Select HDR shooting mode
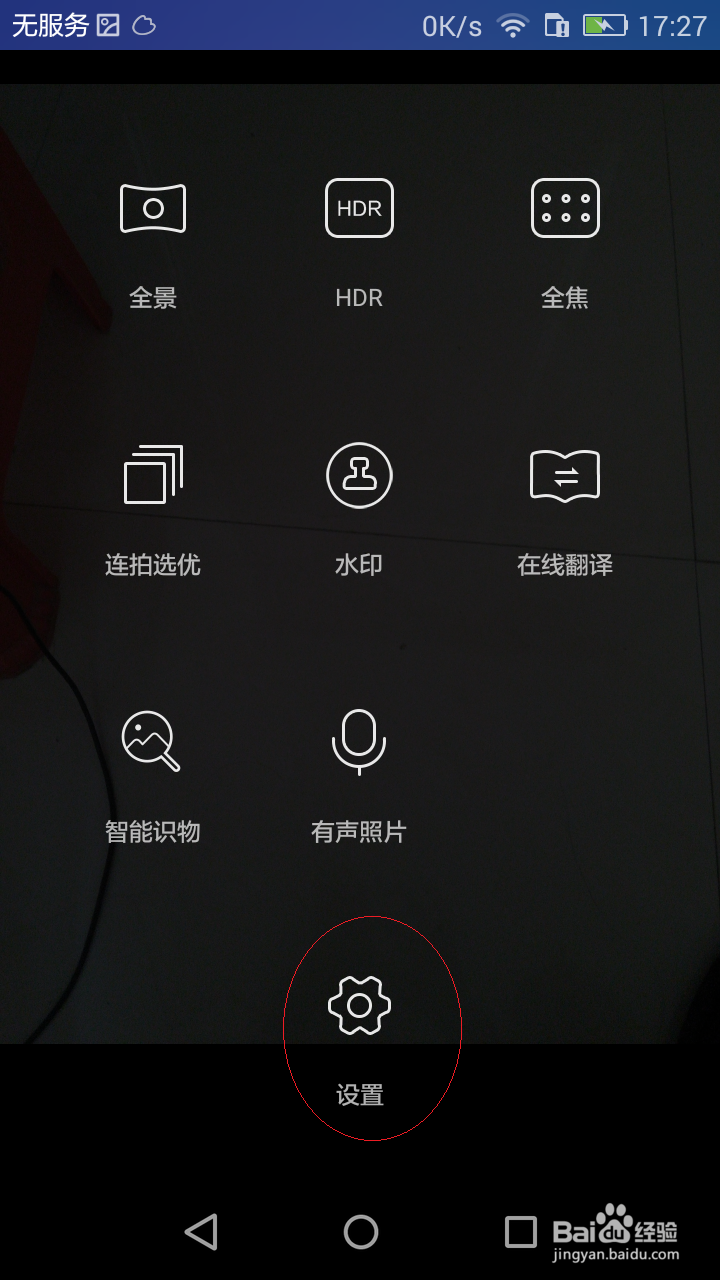 (x=359, y=208)
